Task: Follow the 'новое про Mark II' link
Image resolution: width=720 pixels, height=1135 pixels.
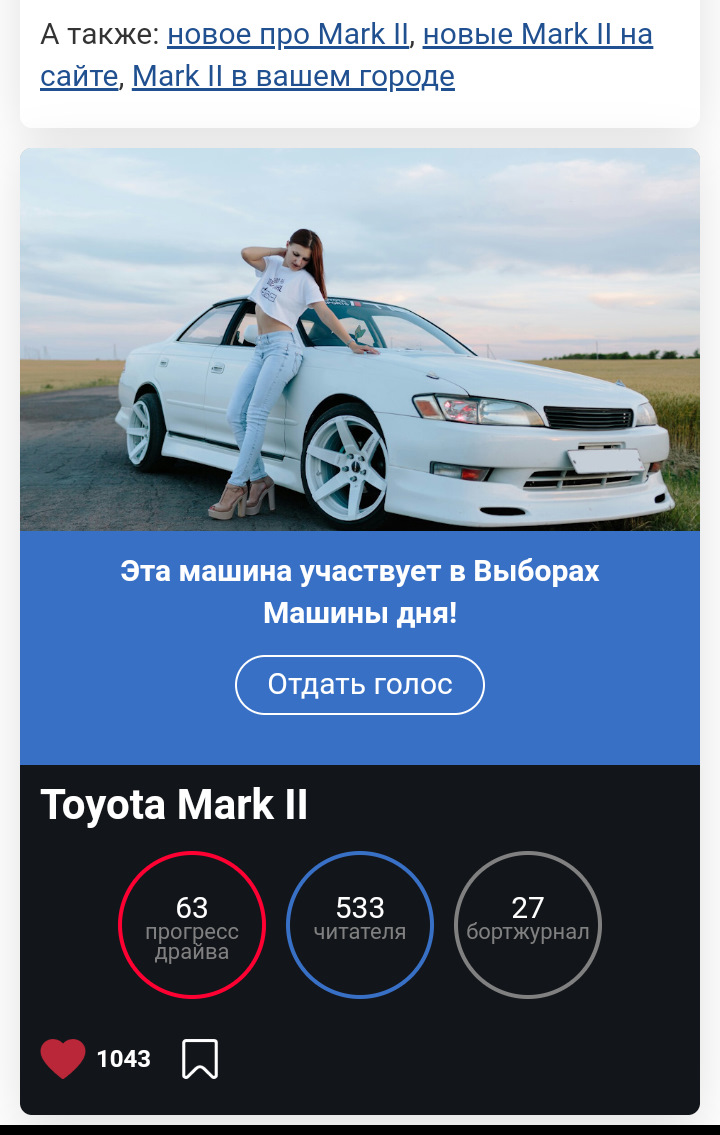Action: click(286, 33)
